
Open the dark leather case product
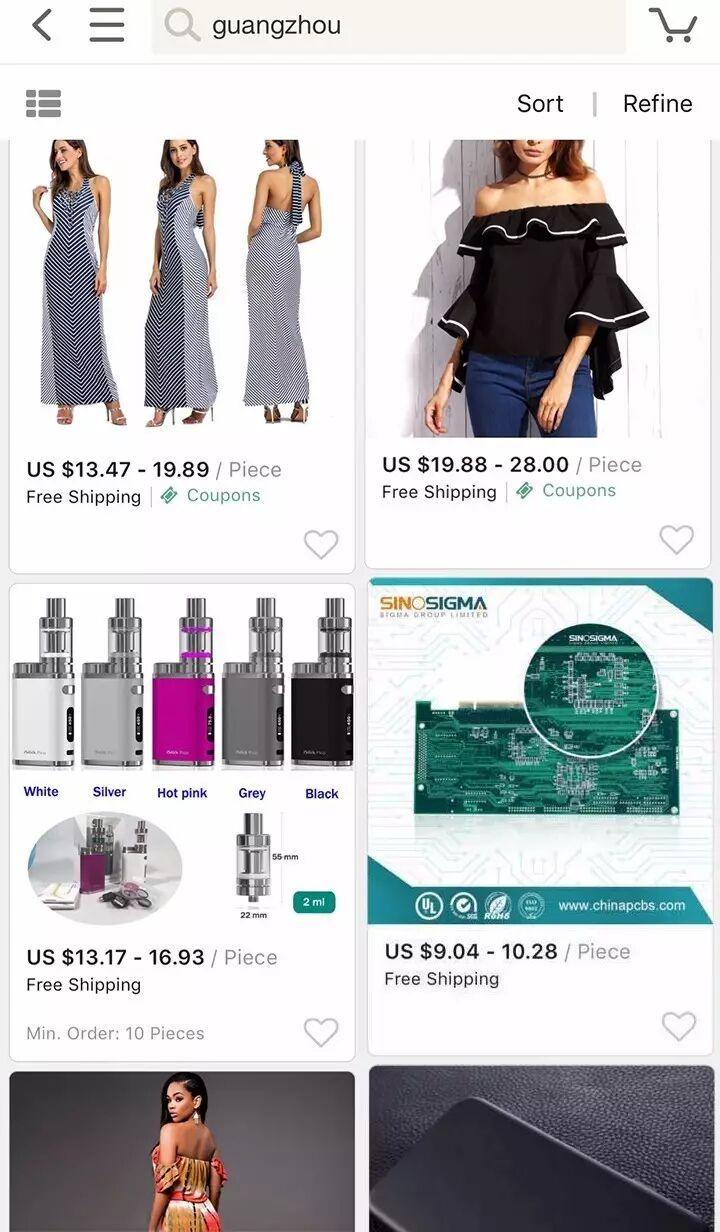pyautogui.click(x=540, y=1150)
